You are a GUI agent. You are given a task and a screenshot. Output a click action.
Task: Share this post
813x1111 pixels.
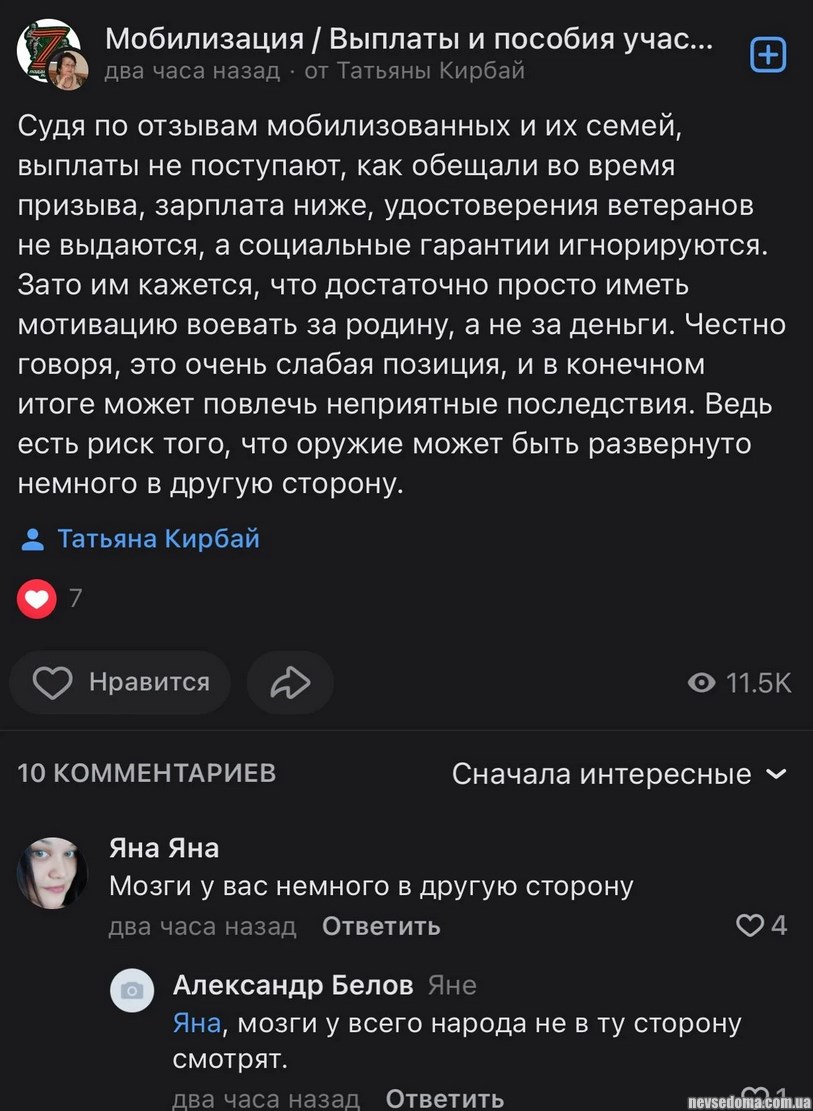pyautogui.click(x=290, y=682)
